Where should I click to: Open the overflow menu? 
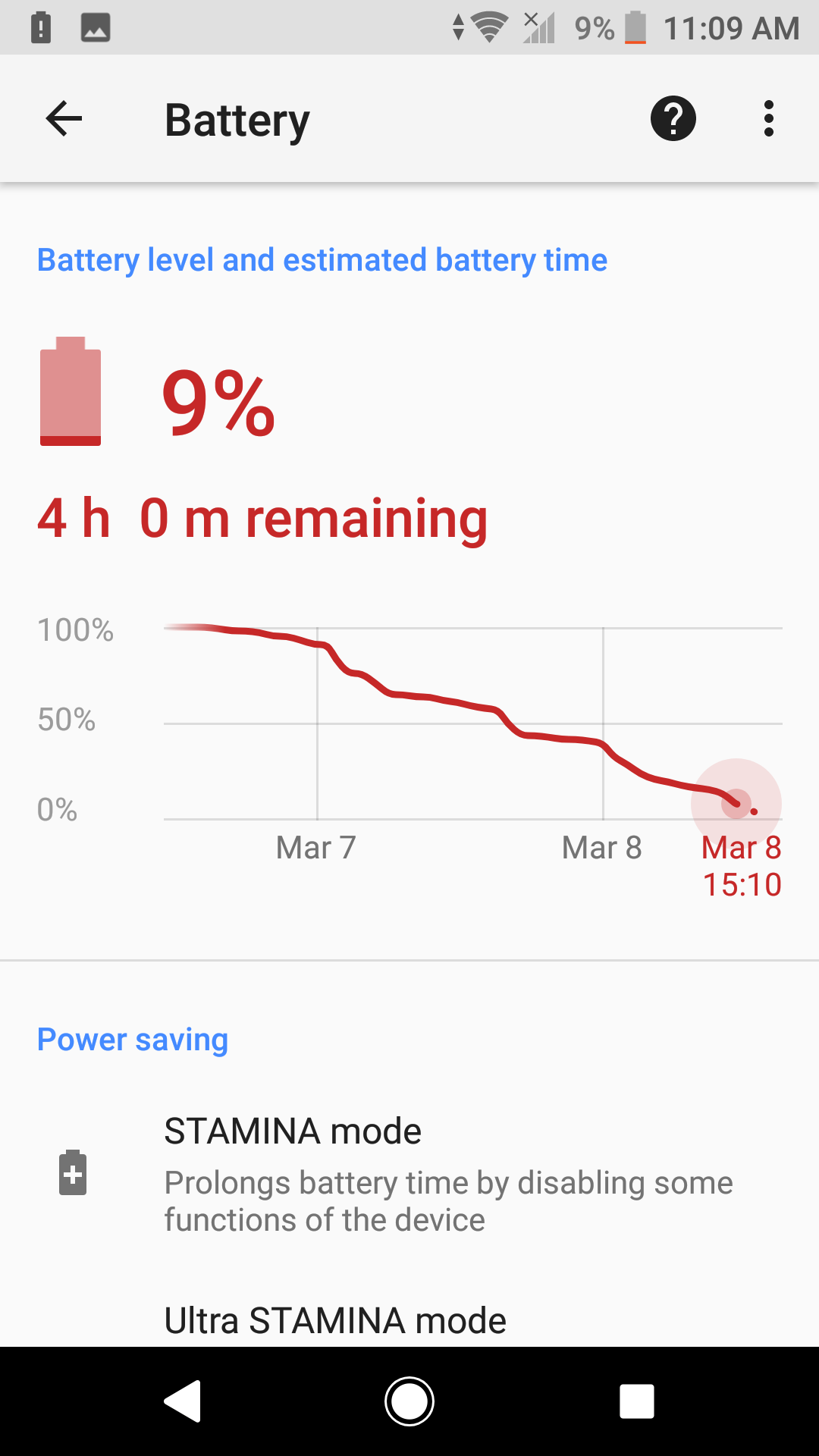768,119
